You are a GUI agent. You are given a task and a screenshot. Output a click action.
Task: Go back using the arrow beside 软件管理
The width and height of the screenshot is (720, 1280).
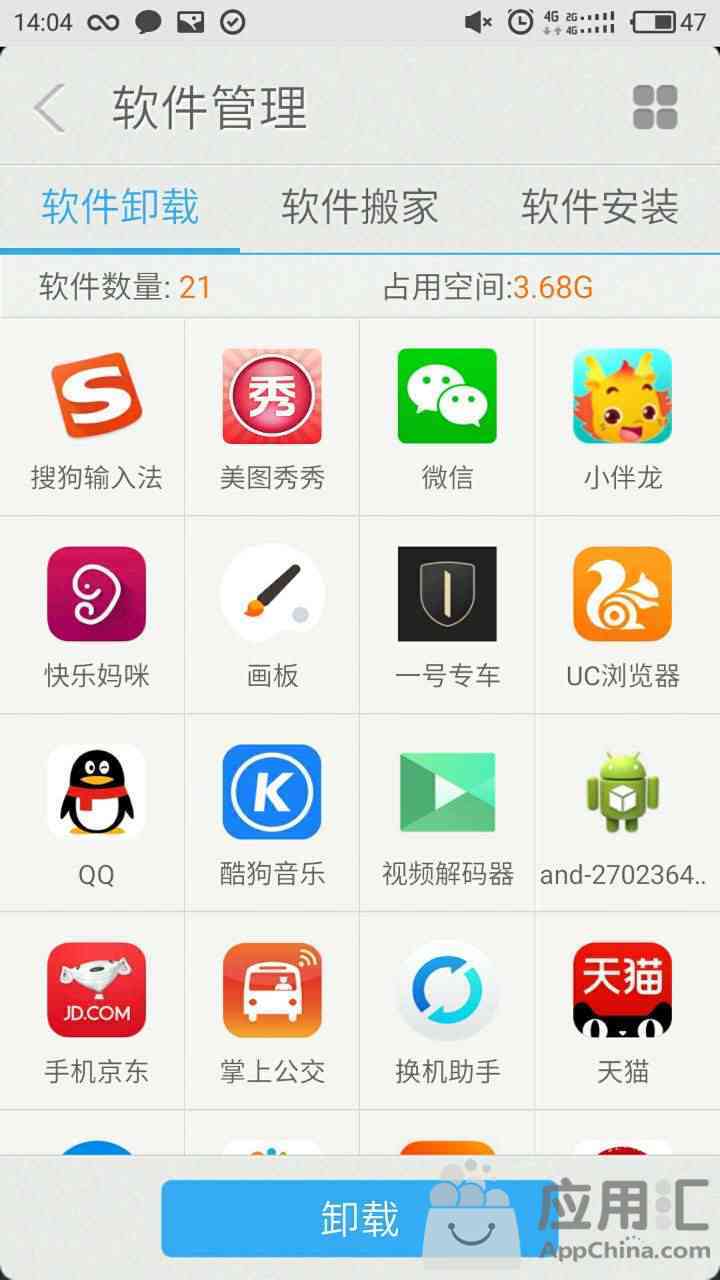coord(48,108)
